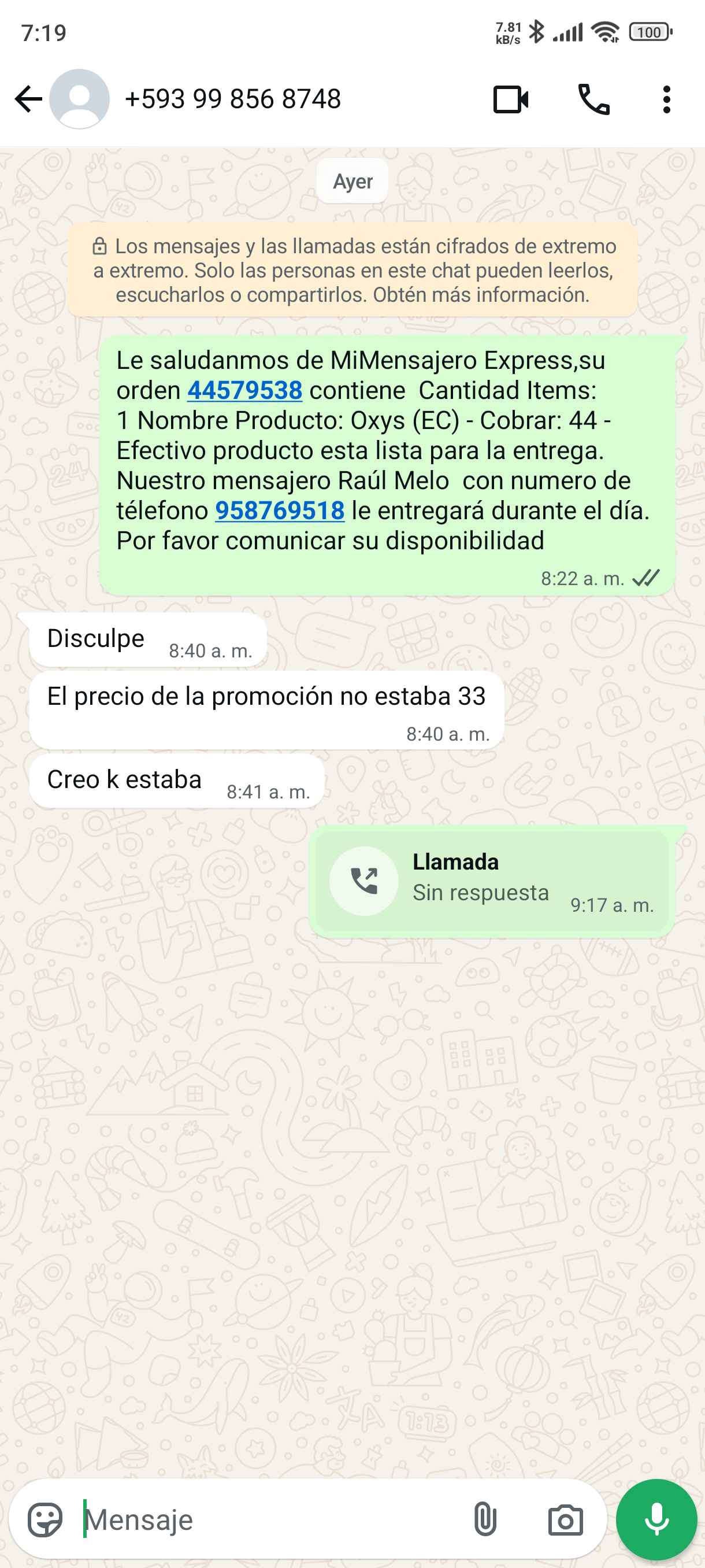Screen dimensions: 705x1568
Task: Tap the green microphone voice message button
Action: click(x=656, y=1520)
